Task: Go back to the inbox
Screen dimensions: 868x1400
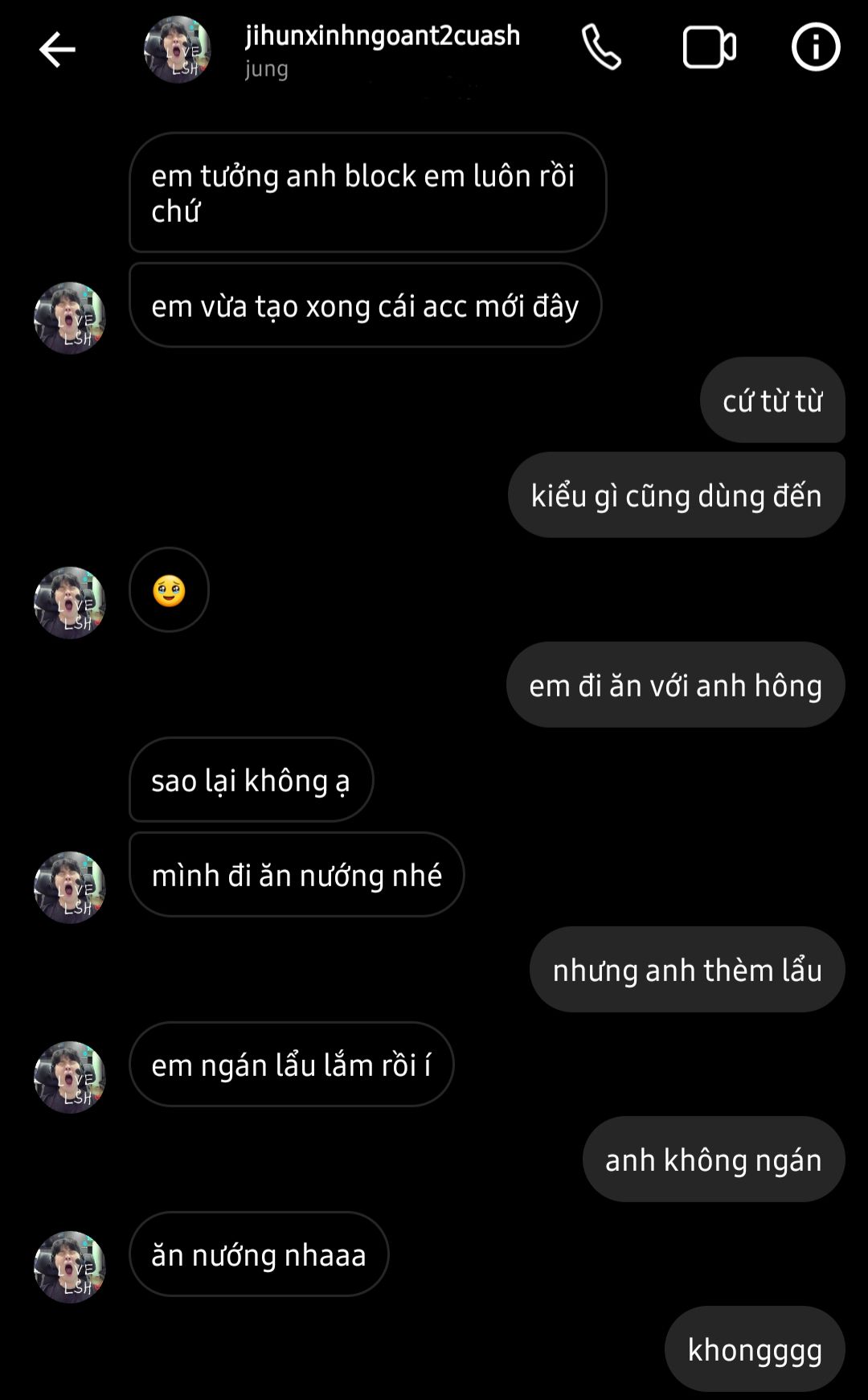Action: pyautogui.click(x=56, y=50)
